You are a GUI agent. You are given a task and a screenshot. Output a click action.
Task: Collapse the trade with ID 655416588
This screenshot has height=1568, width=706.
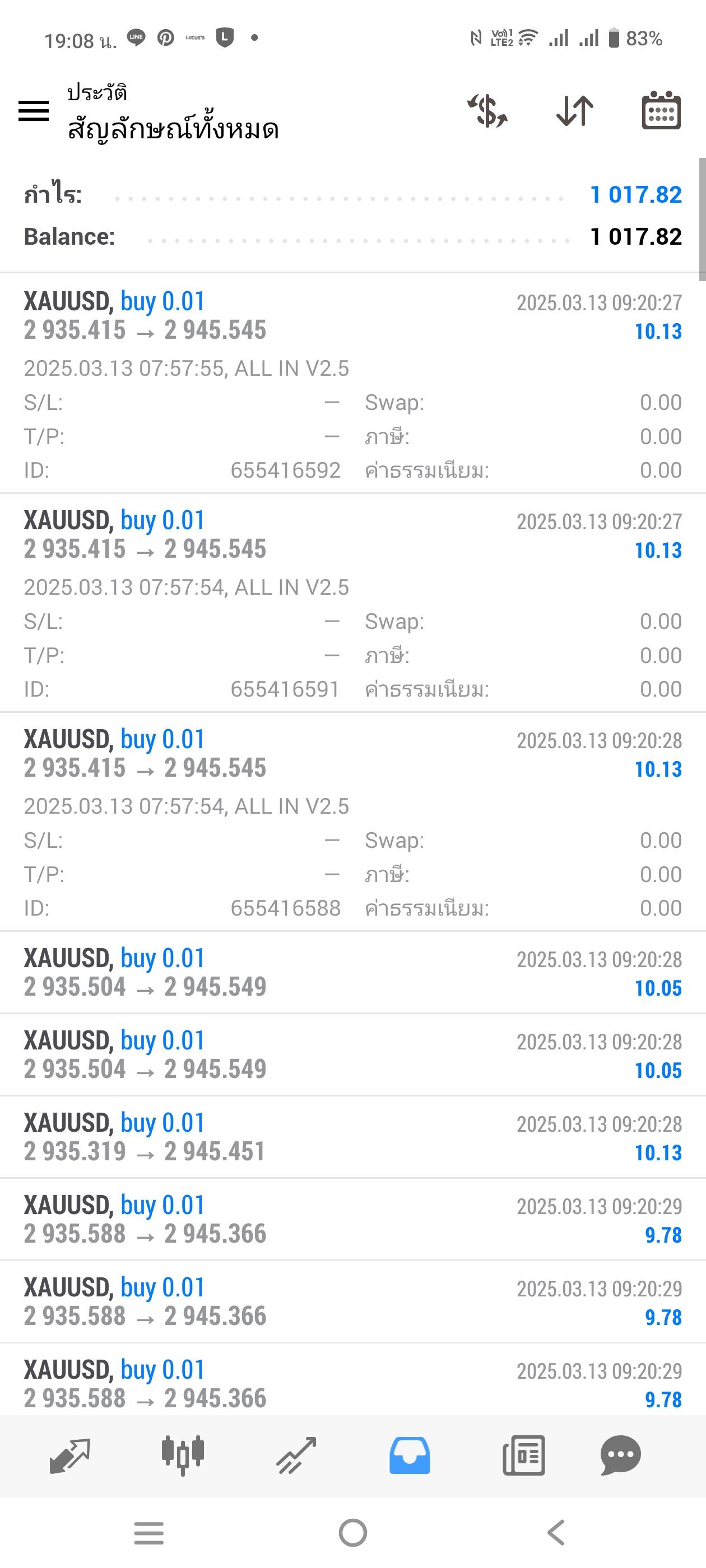click(x=352, y=821)
